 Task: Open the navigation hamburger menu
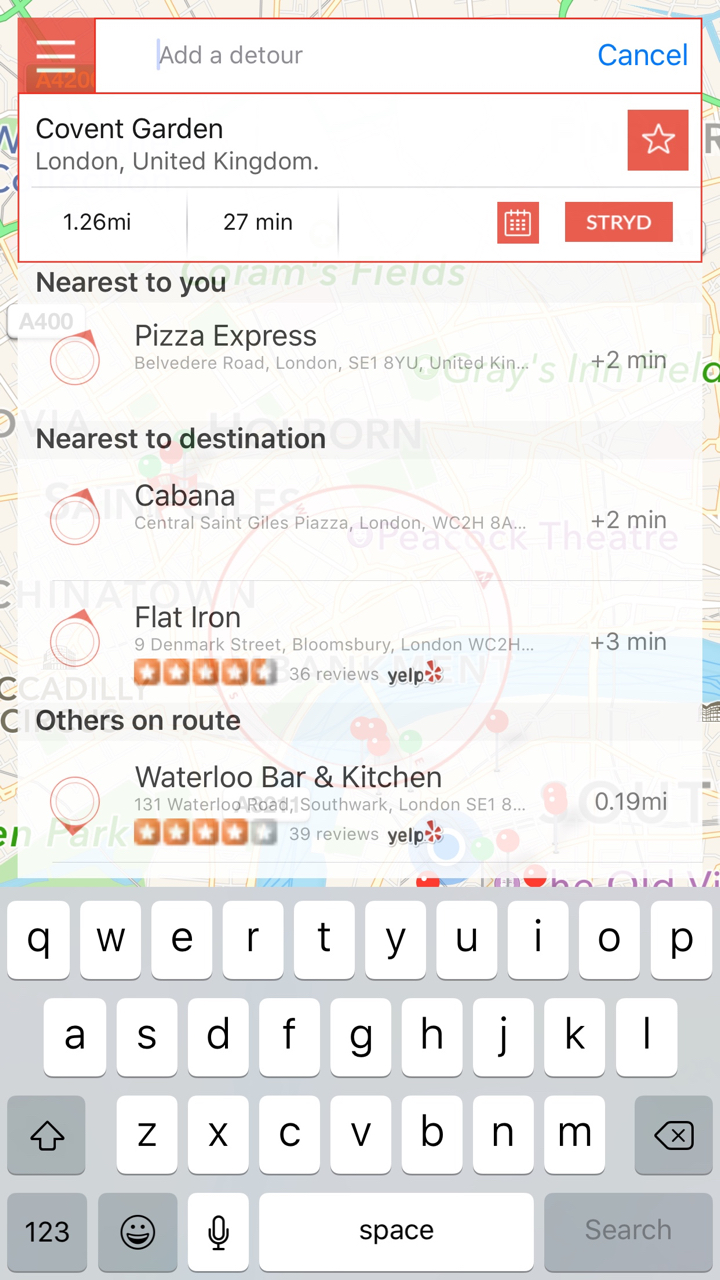(x=56, y=55)
